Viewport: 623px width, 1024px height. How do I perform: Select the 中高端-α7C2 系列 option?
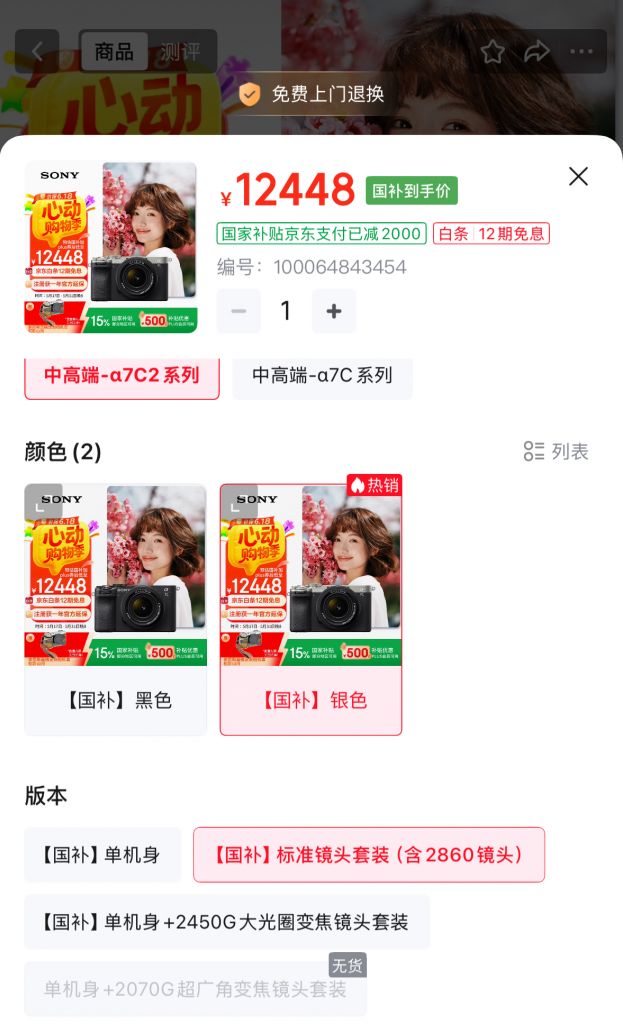122,376
